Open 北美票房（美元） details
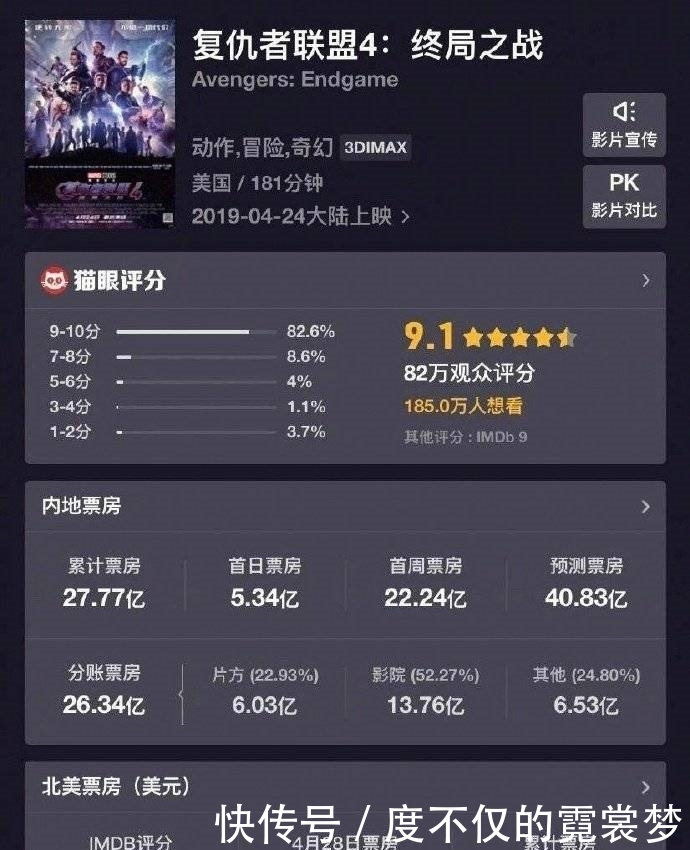 [x=645, y=787]
